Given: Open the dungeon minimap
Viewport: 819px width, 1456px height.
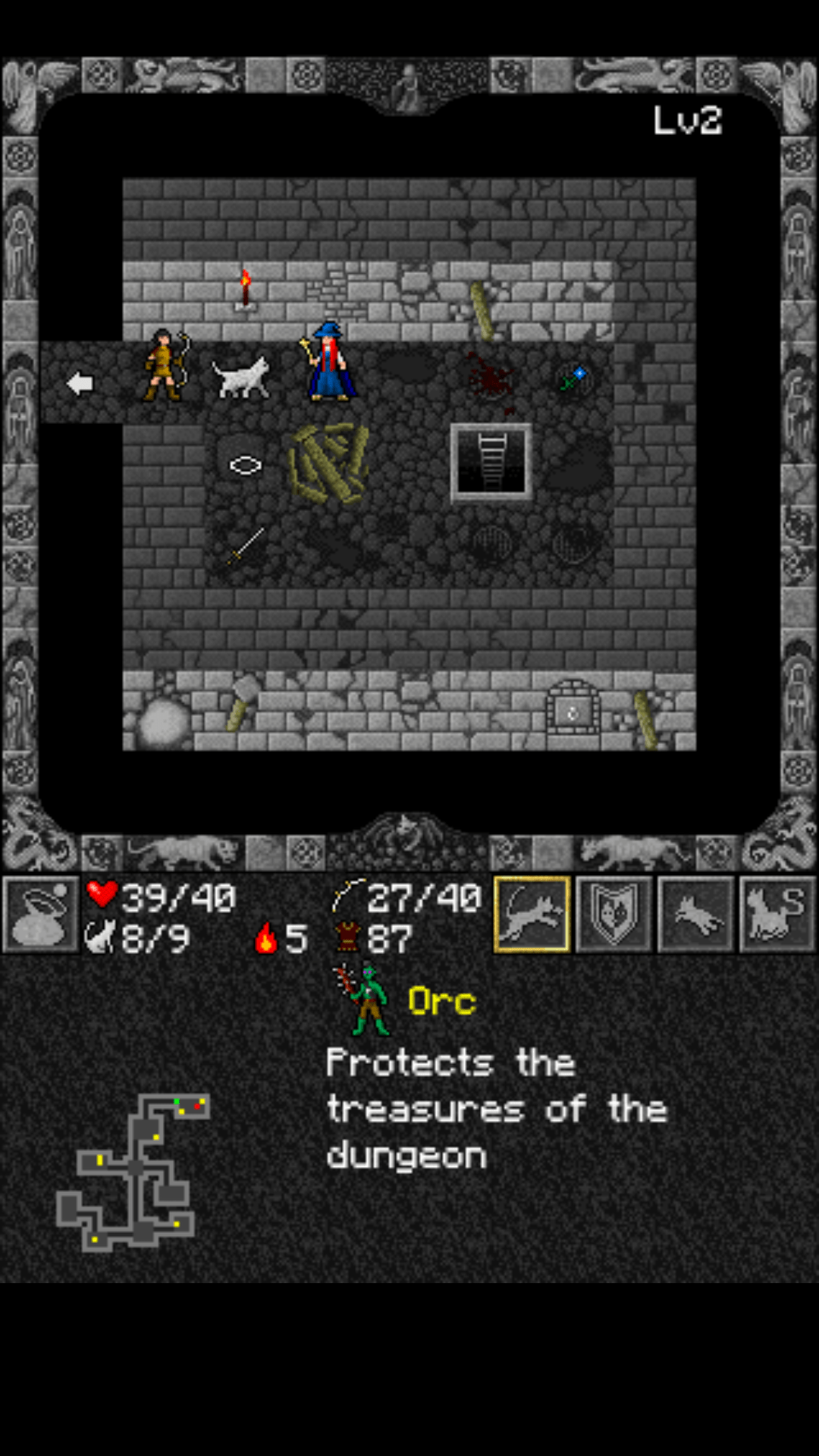Looking at the screenshot, I should pos(133,1172).
